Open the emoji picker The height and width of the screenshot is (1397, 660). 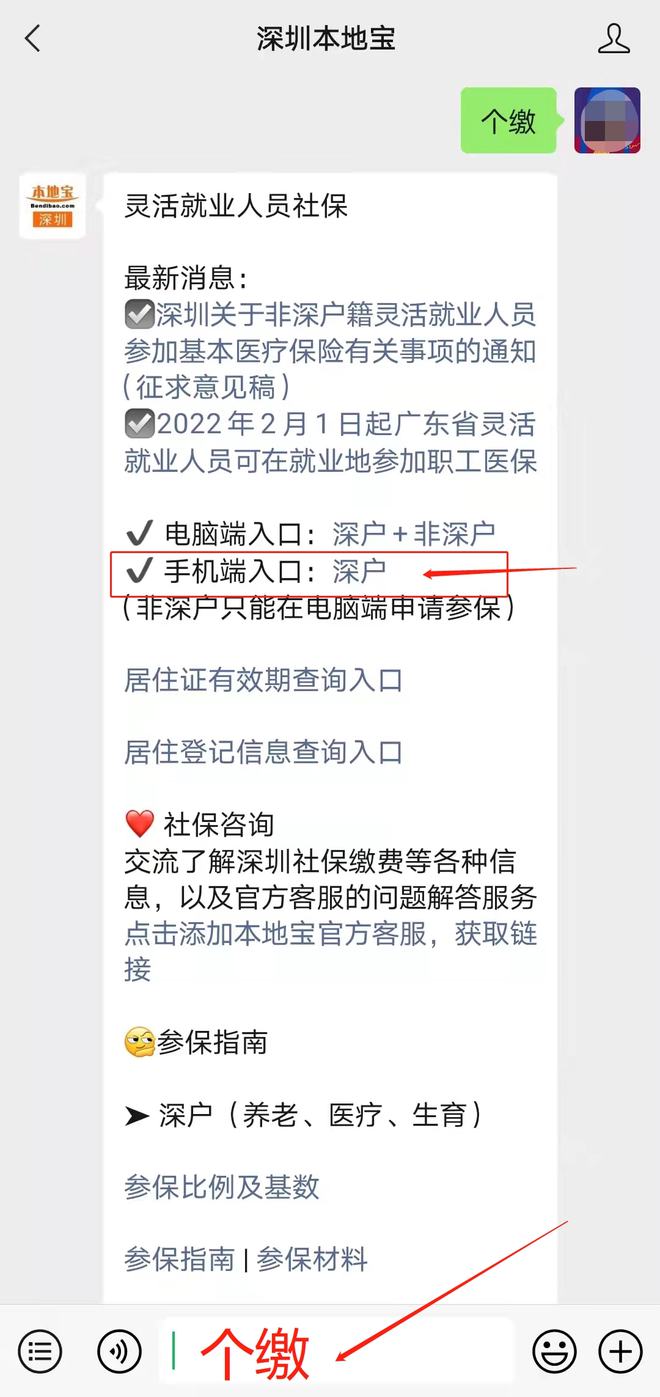pyautogui.click(x=554, y=1352)
